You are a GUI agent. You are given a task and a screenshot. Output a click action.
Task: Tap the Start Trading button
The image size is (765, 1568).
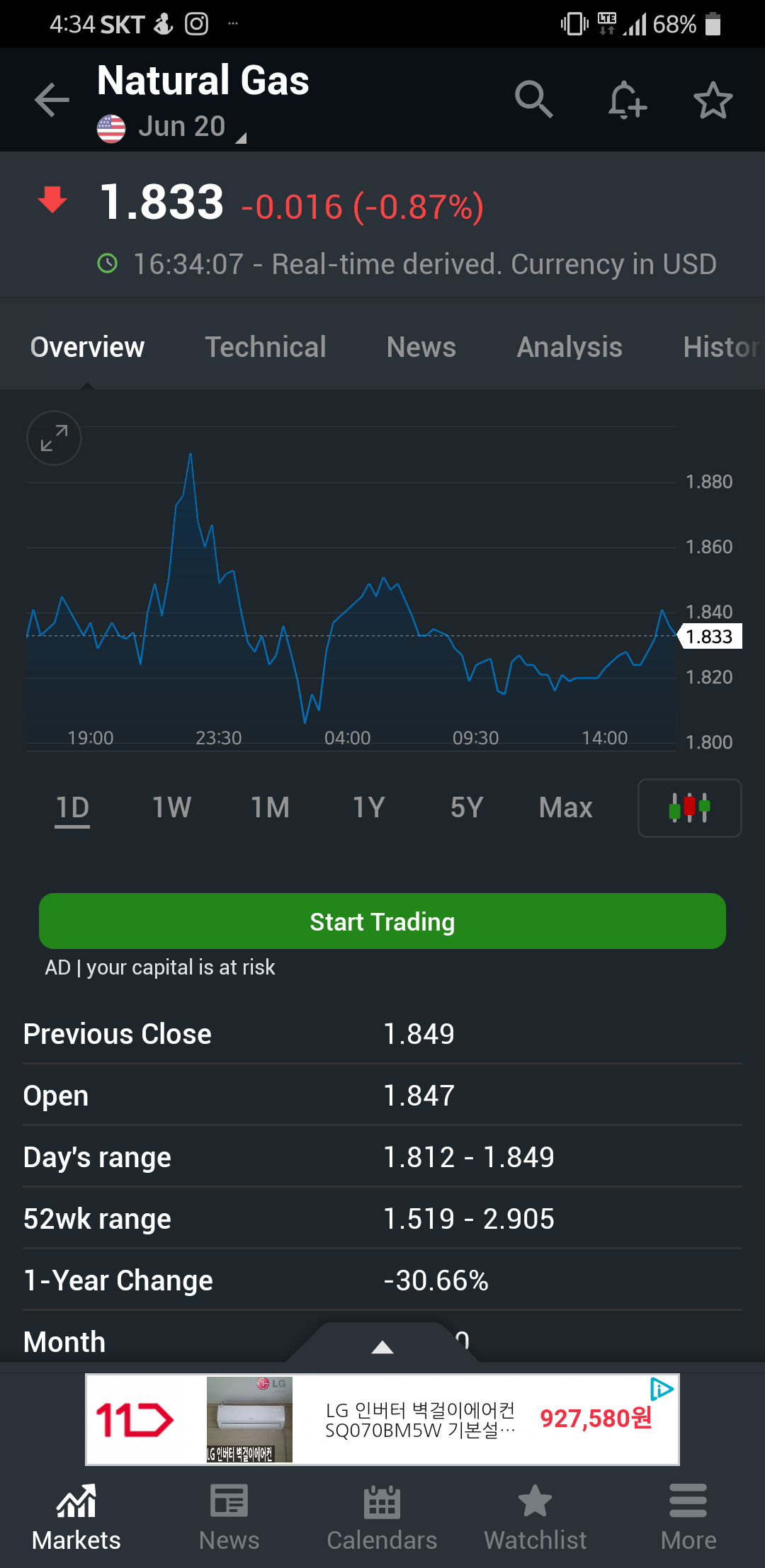(x=382, y=921)
